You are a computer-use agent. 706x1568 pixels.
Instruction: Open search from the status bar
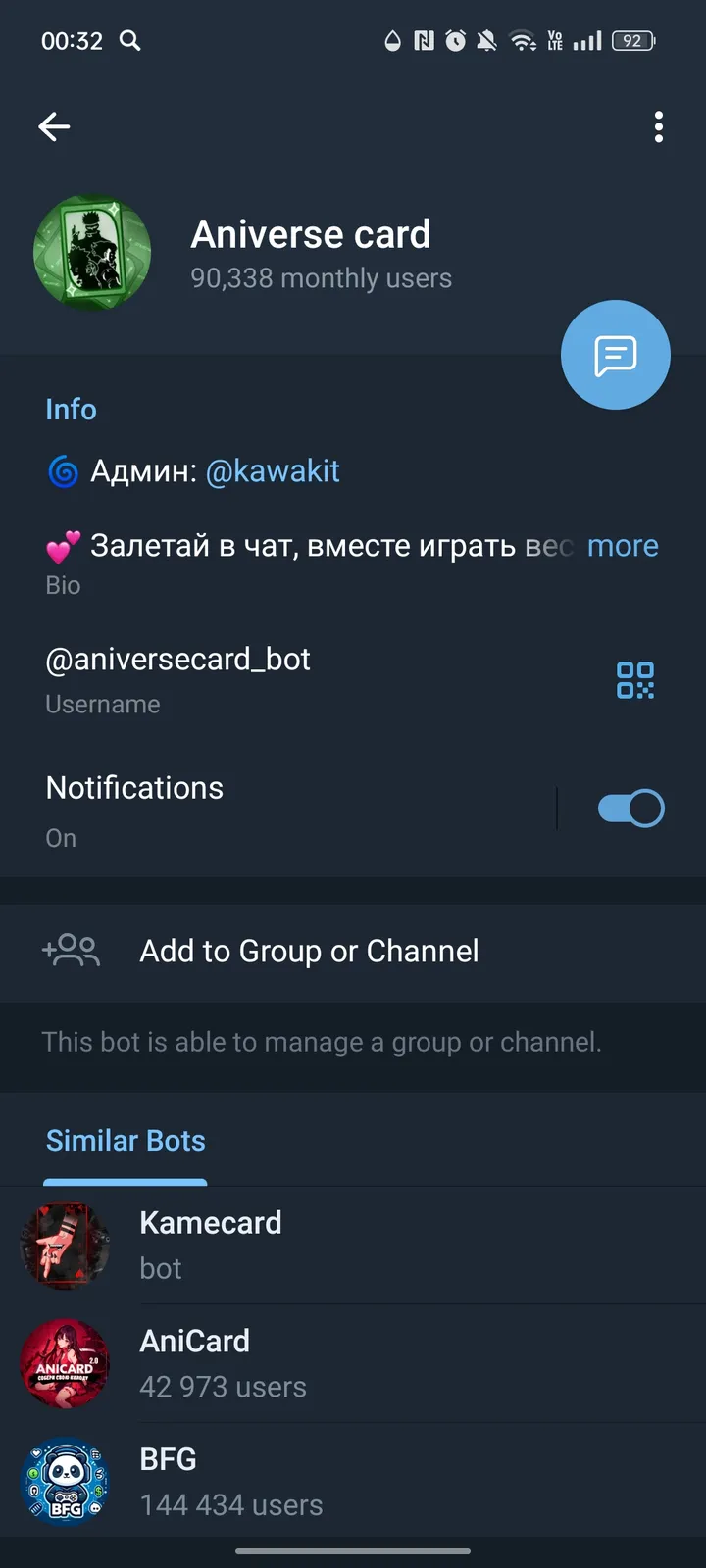click(130, 41)
